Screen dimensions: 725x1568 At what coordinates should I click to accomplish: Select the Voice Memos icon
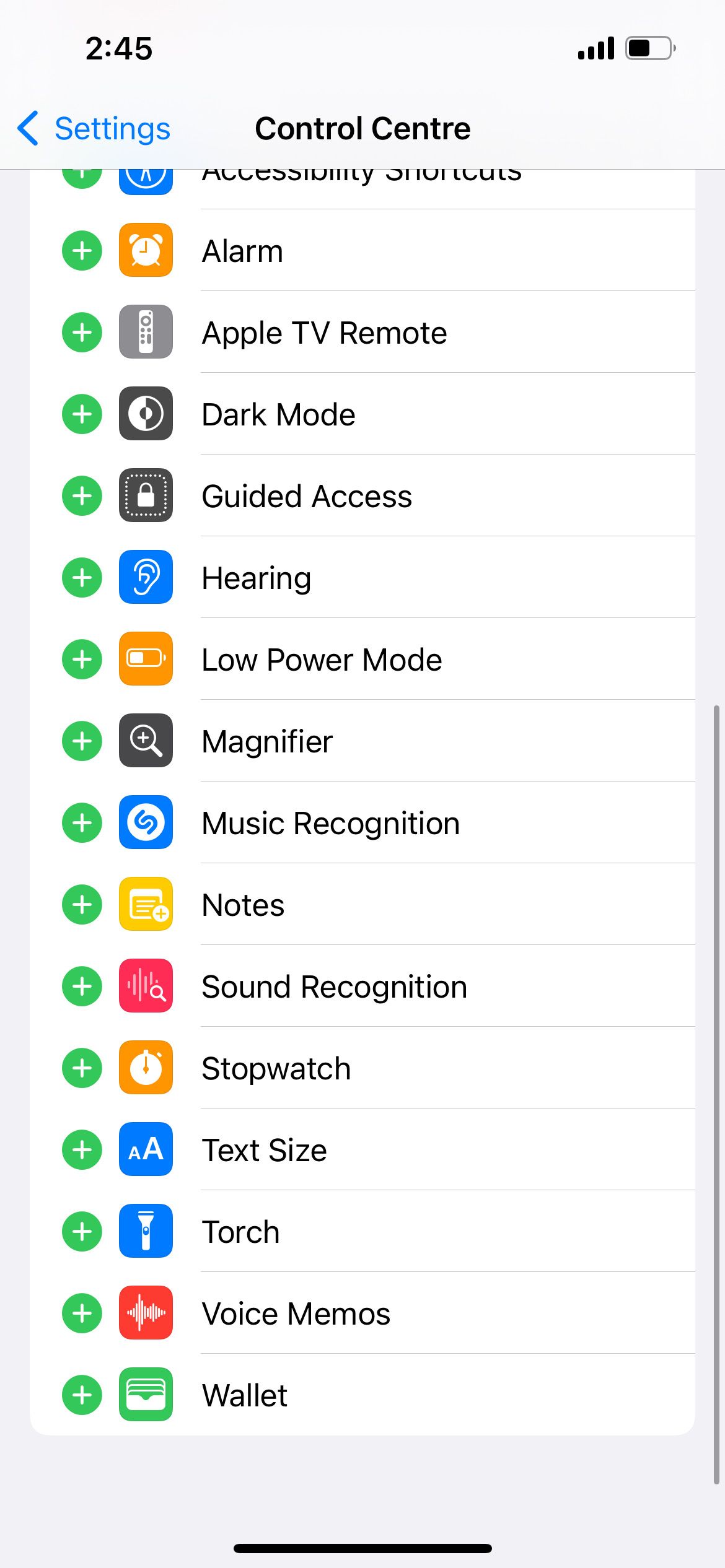point(145,1313)
